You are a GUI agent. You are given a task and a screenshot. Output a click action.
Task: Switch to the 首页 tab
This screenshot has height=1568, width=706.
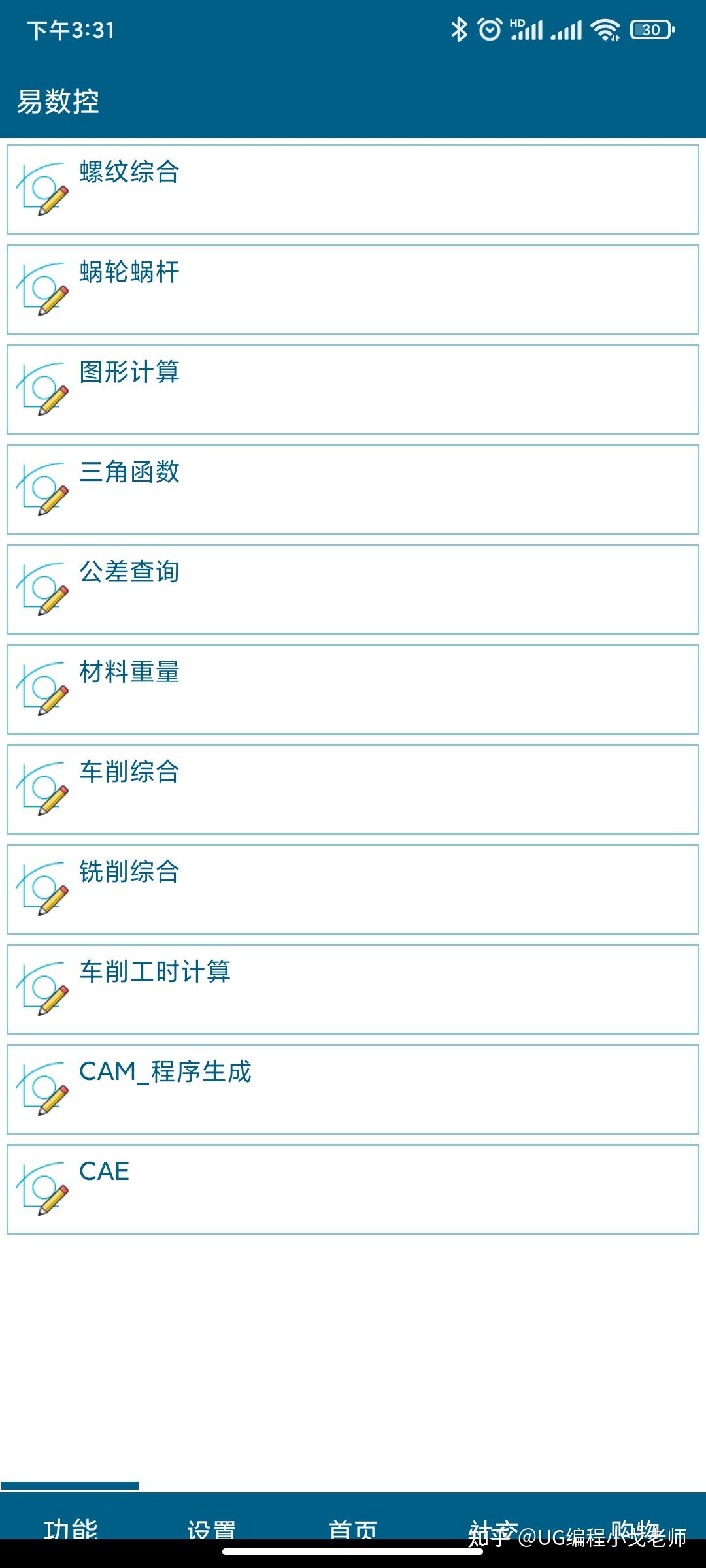pos(353,1526)
